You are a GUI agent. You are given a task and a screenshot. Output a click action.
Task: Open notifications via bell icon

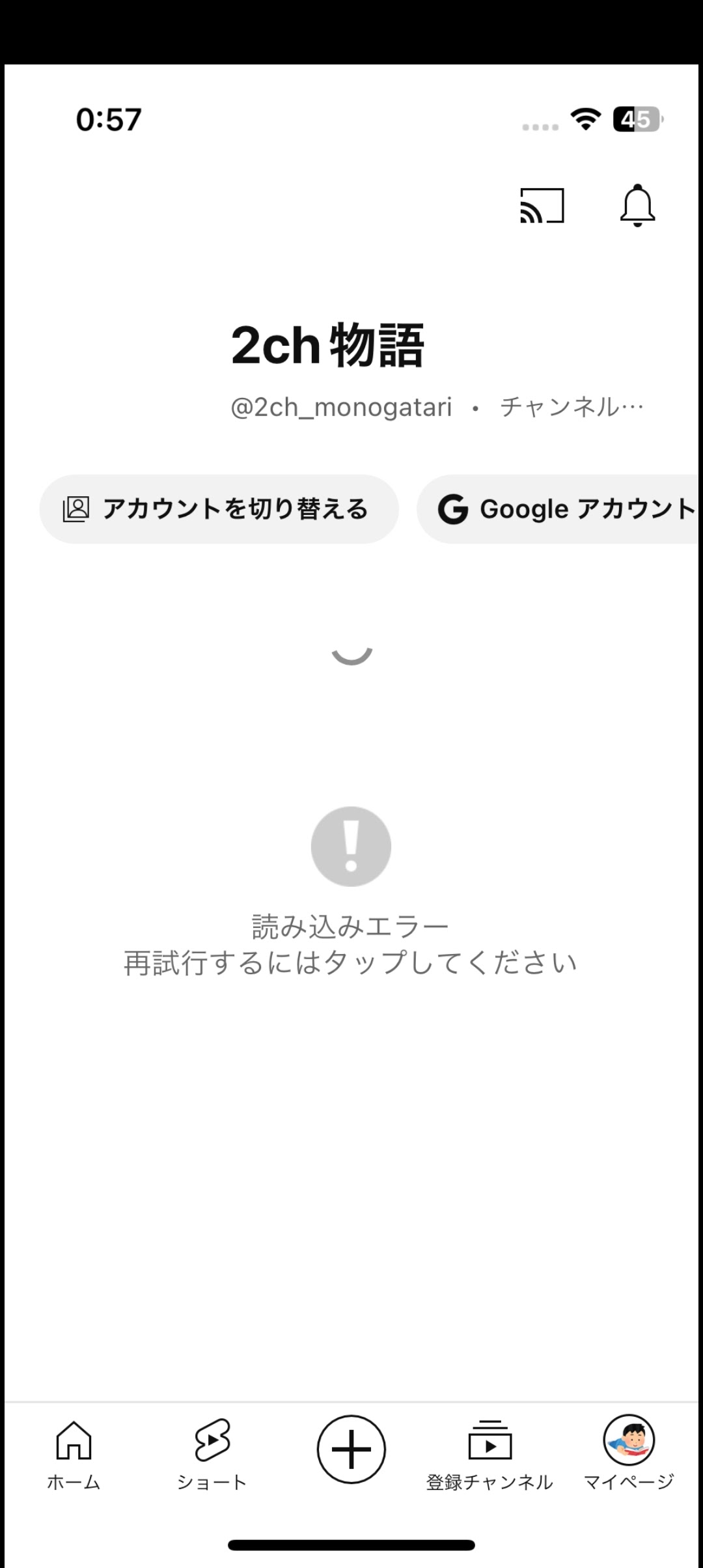pos(639,205)
